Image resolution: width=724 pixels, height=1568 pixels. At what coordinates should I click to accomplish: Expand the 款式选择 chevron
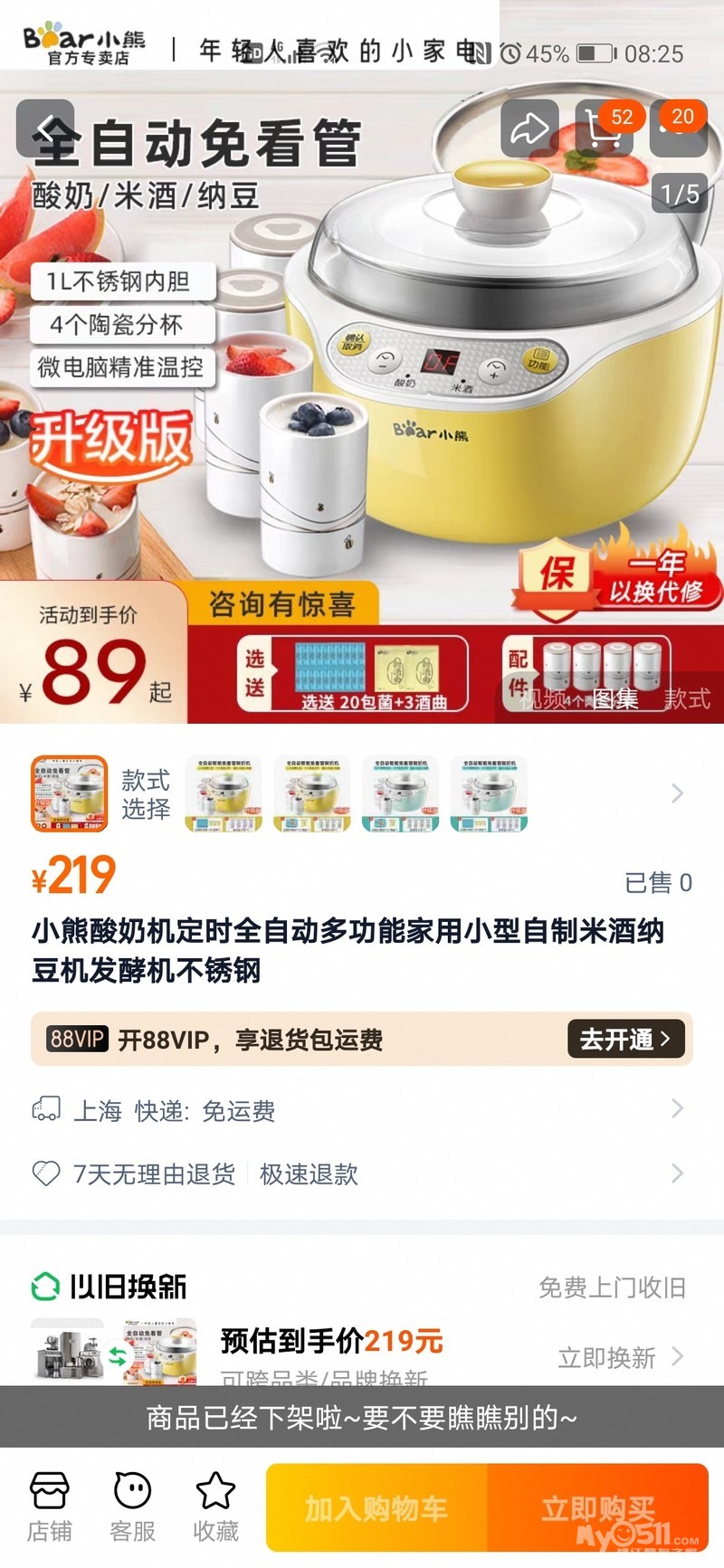coord(677,794)
